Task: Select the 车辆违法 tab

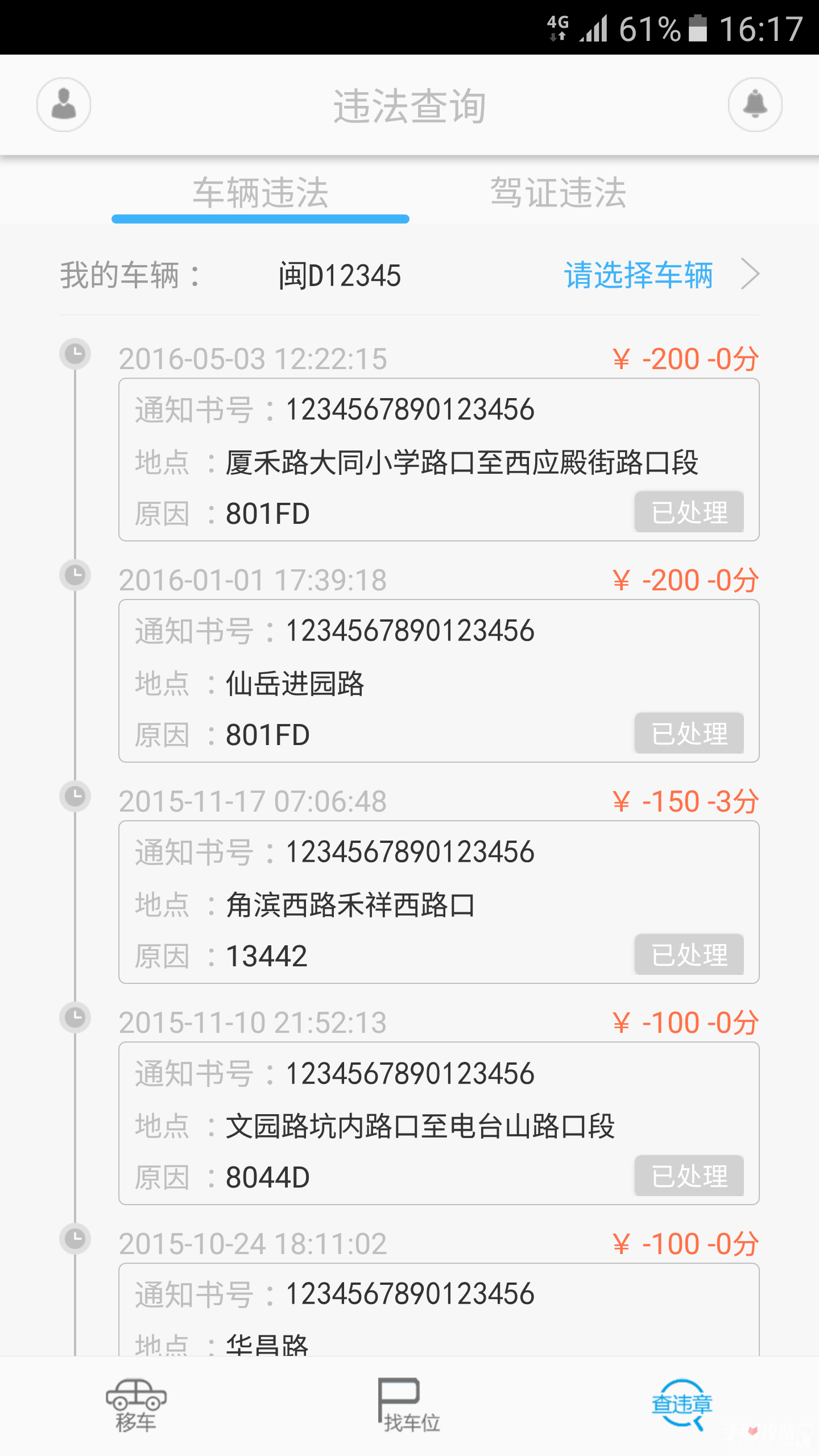Action: pyautogui.click(x=260, y=193)
